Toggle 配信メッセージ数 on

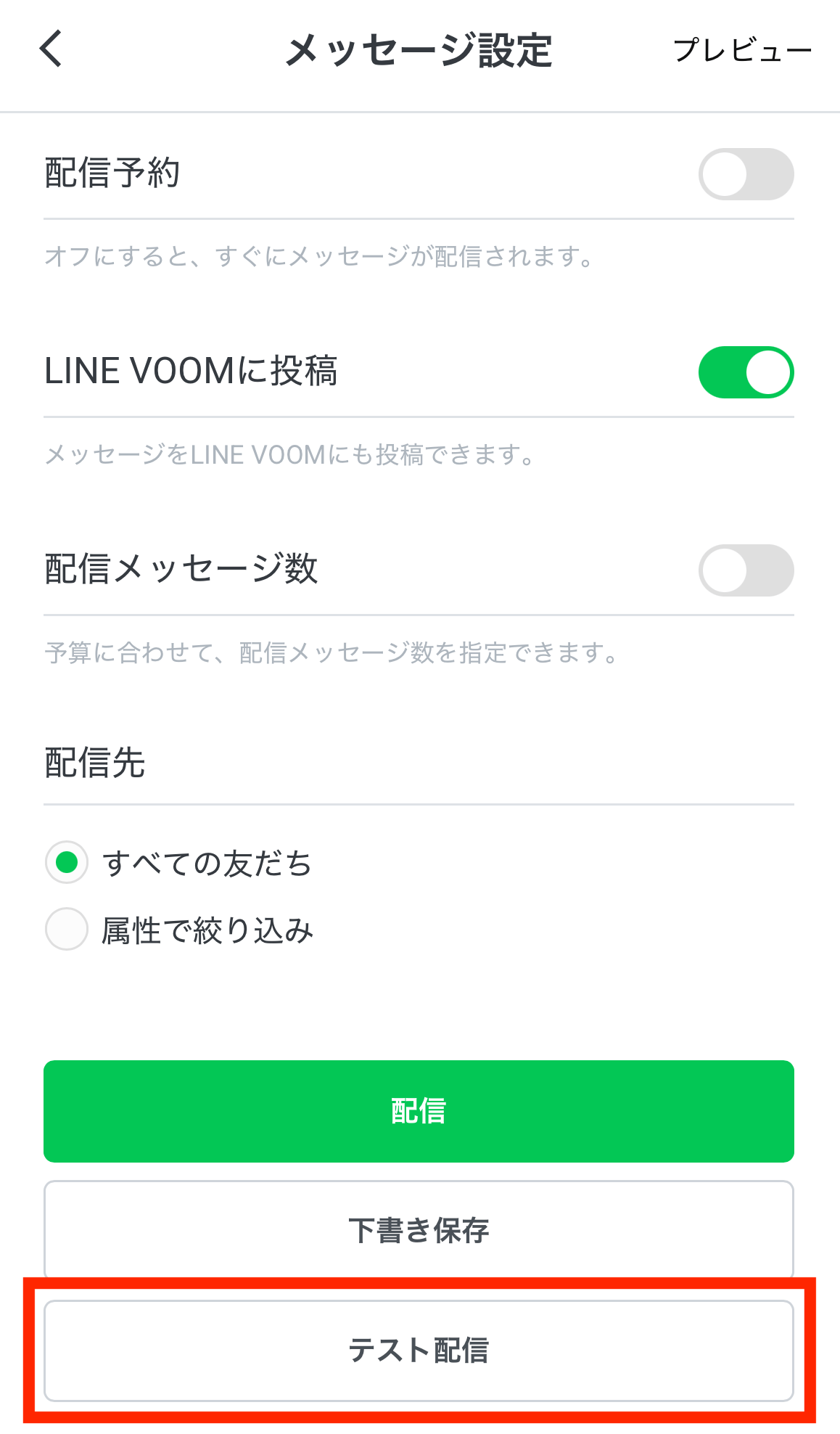point(746,570)
